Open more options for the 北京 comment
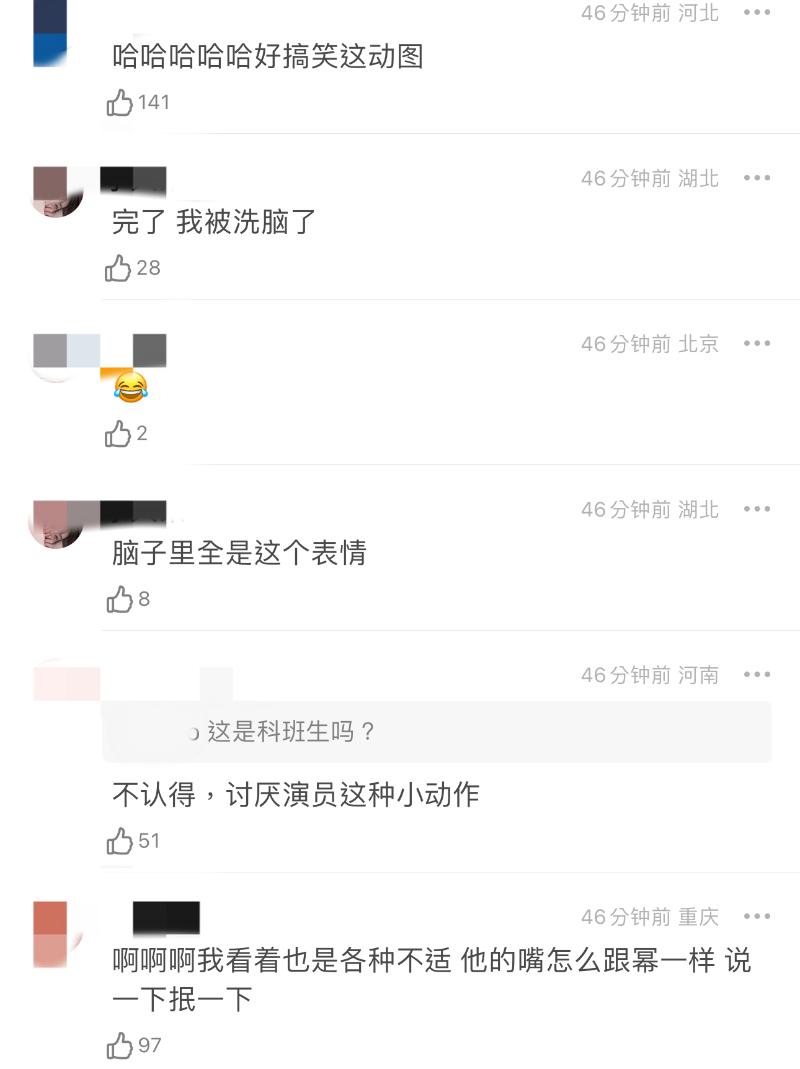 click(x=757, y=344)
